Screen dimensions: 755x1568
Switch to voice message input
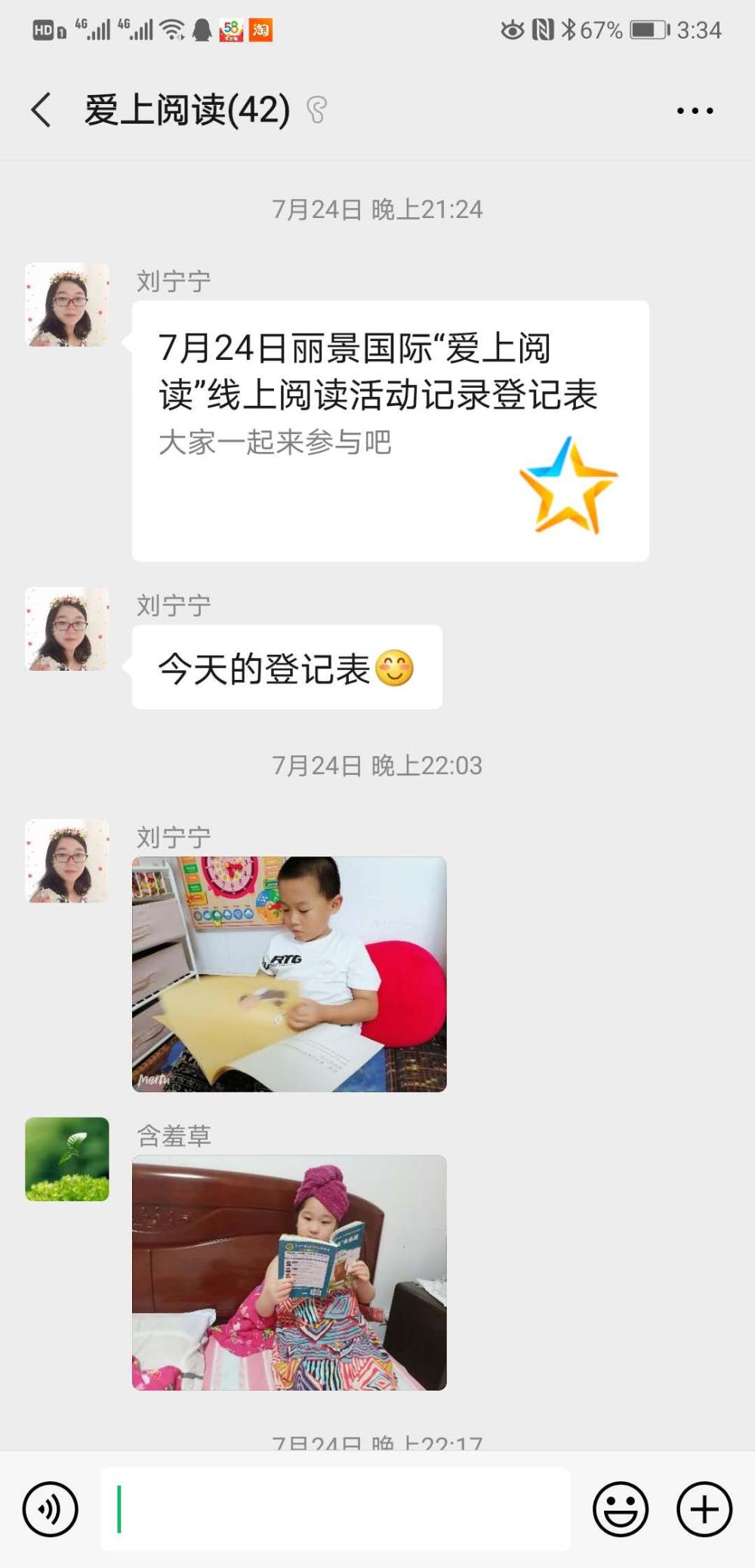tap(51, 1509)
